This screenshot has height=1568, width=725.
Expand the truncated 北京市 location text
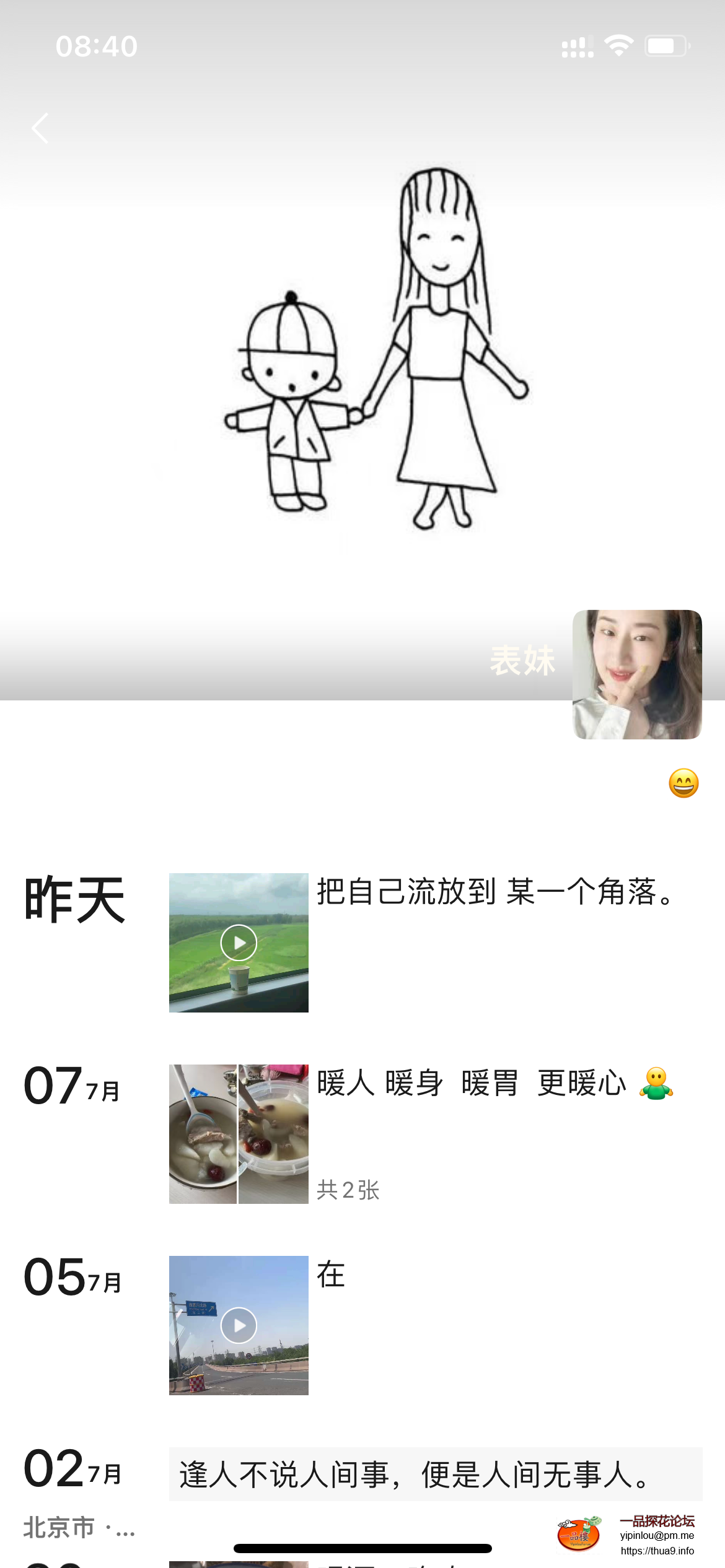(79, 1527)
